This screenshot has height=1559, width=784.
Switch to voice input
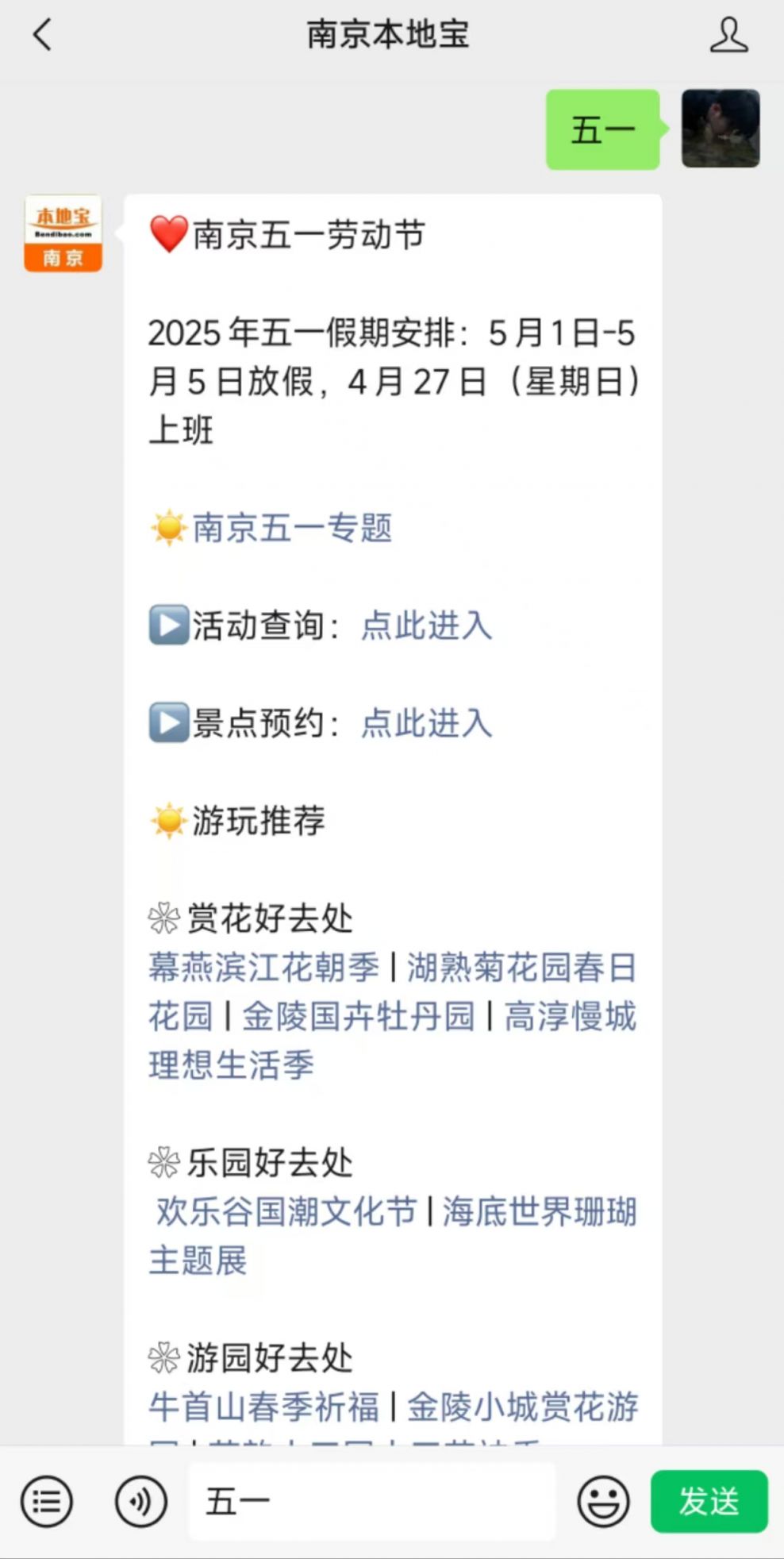click(141, 1501)
